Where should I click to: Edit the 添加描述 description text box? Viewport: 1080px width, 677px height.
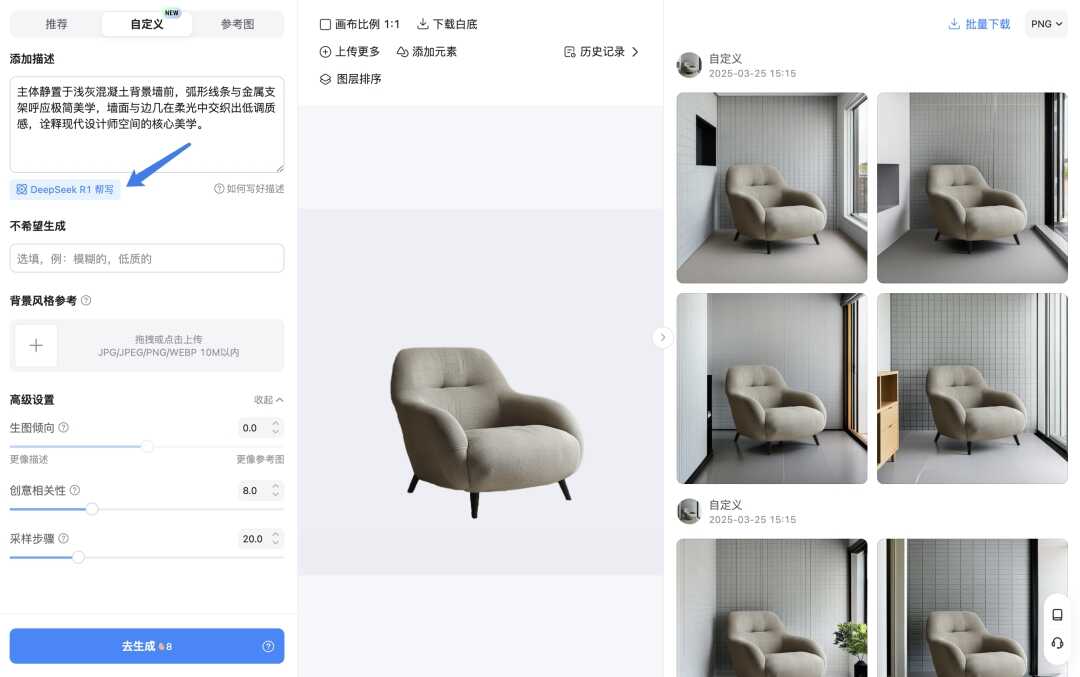[x=147, y=124]
